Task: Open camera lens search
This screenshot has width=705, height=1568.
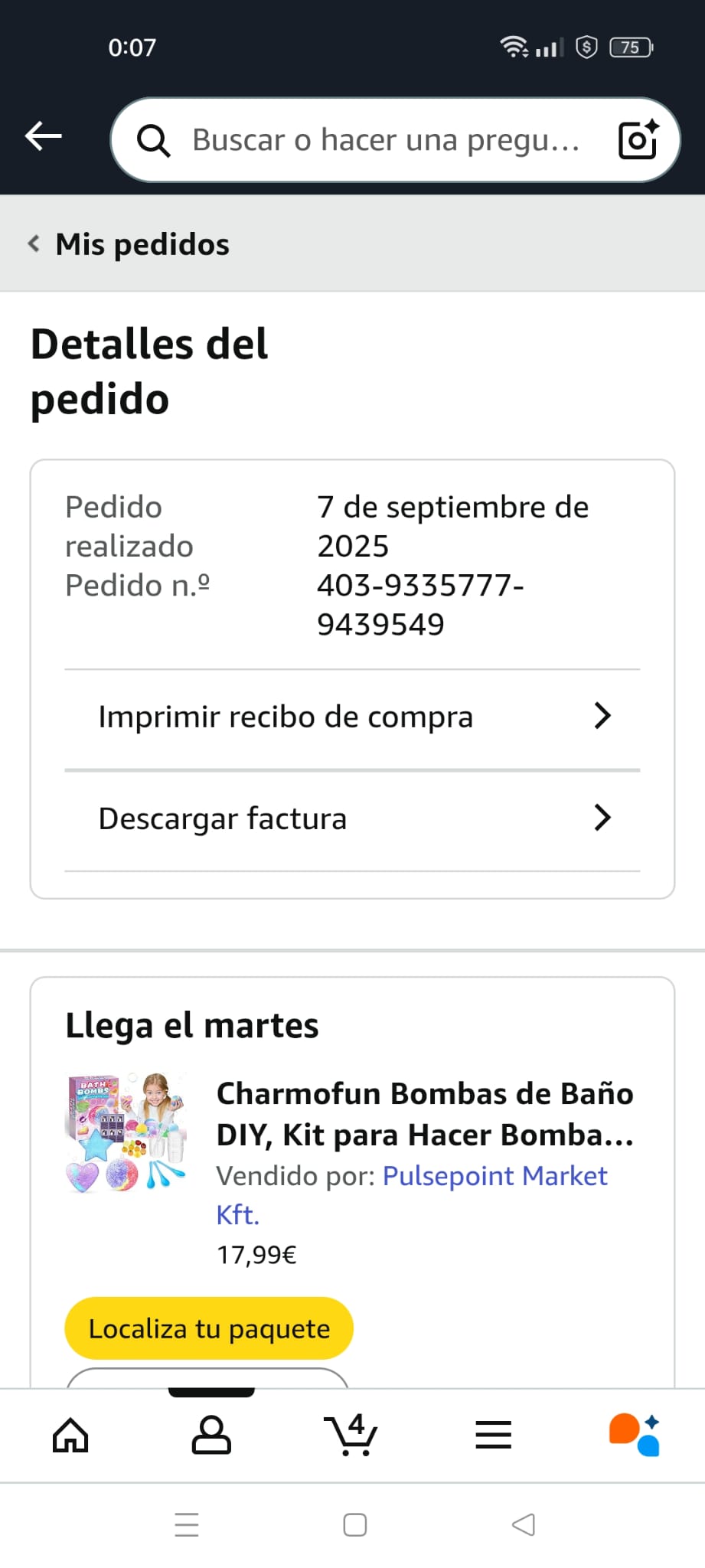Action: pyautogui.click(x=638, y=140)
